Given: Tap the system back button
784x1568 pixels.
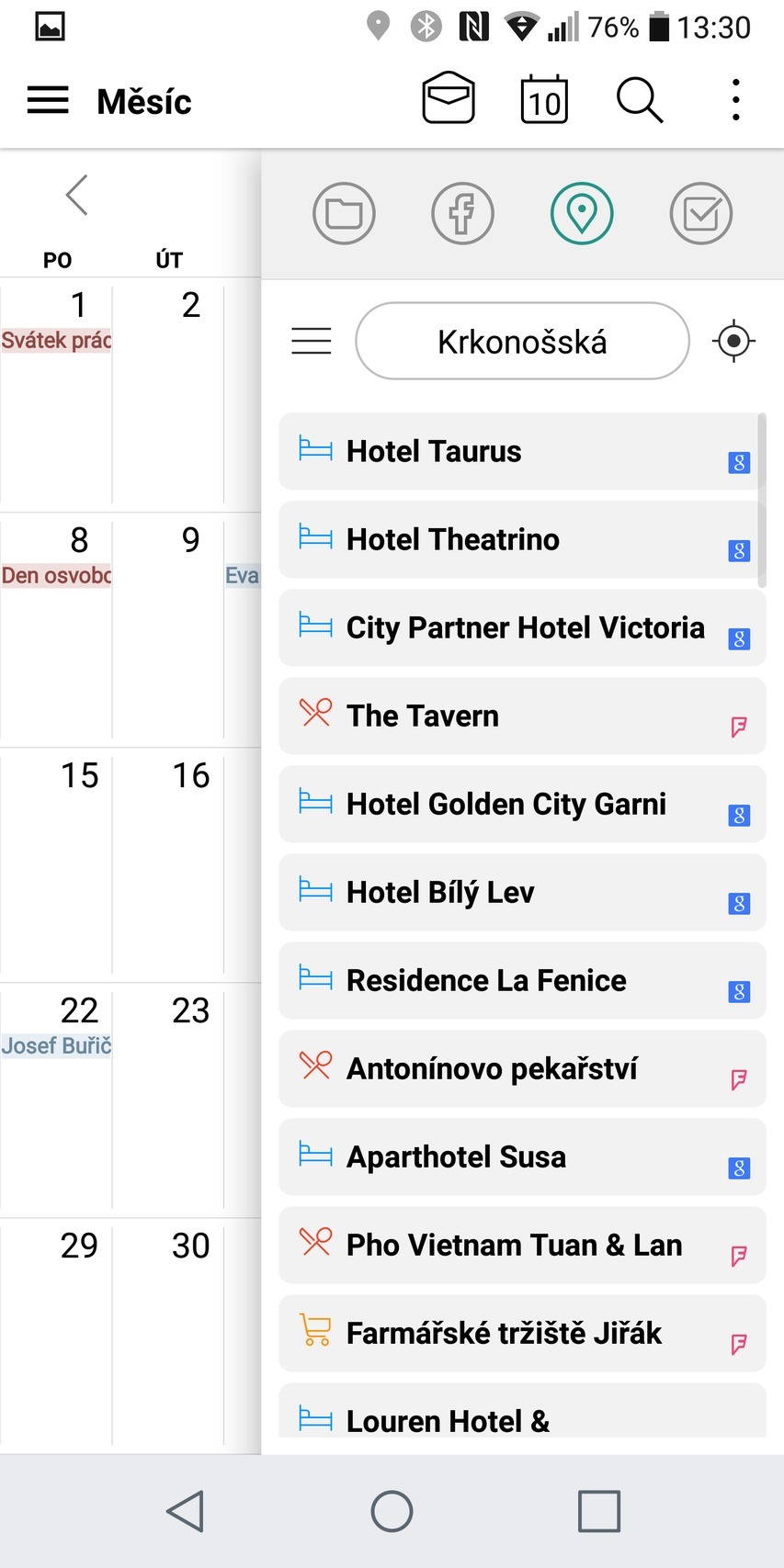Looking at the screenshot, I should point(185,1510).
